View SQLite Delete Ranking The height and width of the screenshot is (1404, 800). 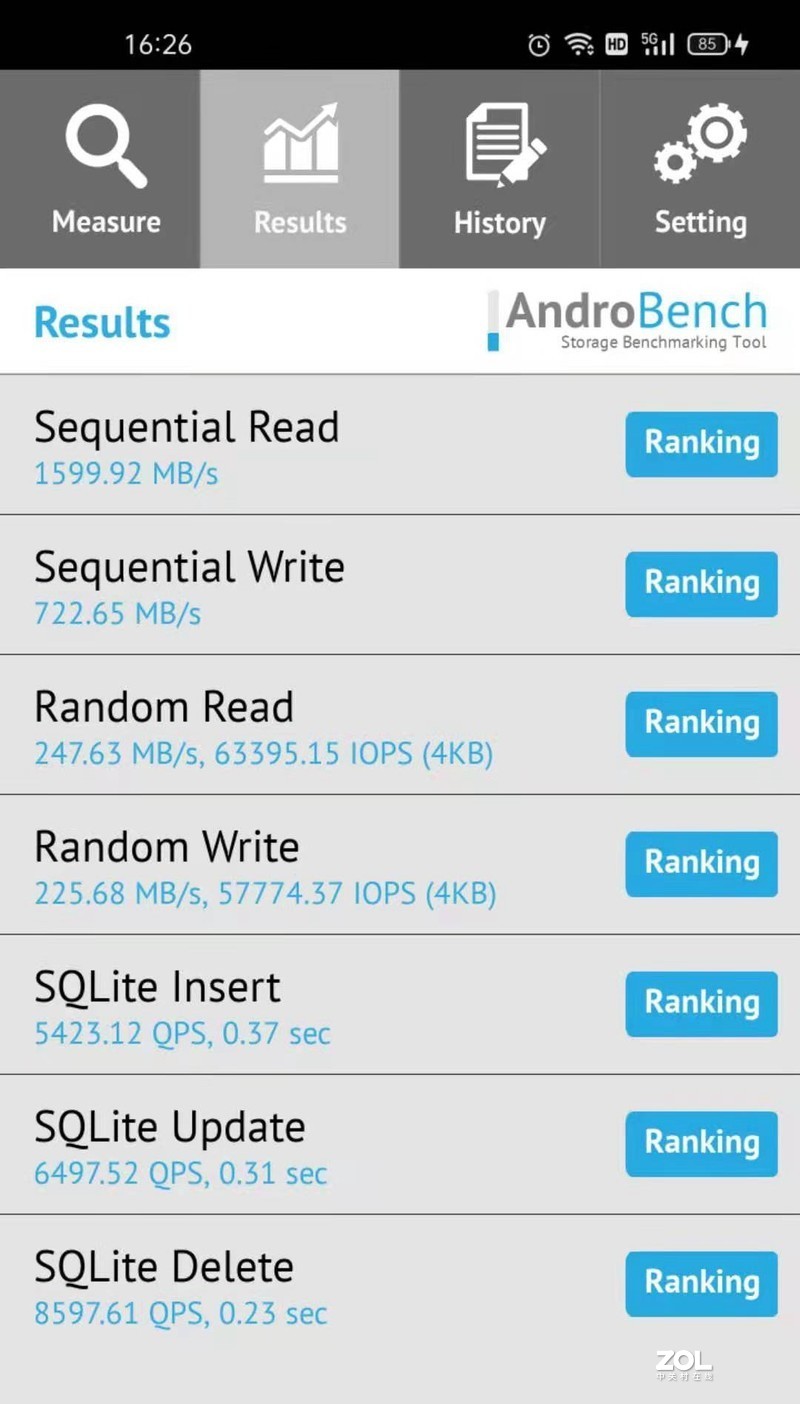(701, 1284)
